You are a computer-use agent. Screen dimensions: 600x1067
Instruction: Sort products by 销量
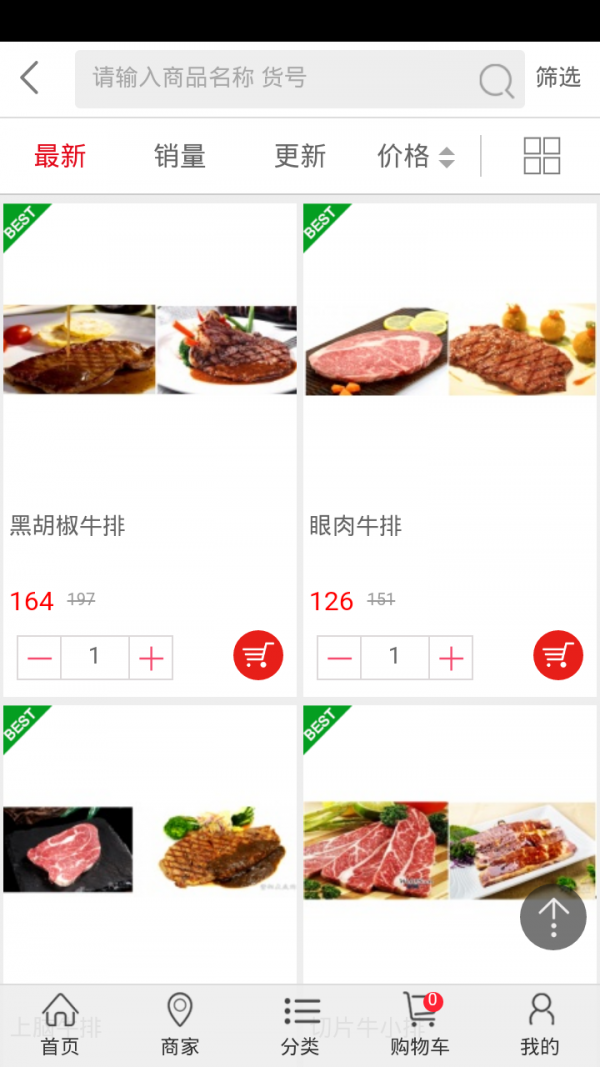click(x=180, y=156)
